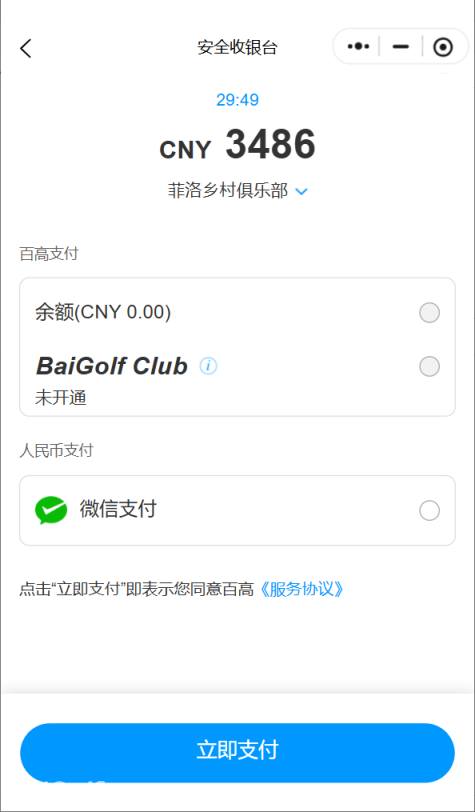Close the mini program via the circle icon

[443, 47]
